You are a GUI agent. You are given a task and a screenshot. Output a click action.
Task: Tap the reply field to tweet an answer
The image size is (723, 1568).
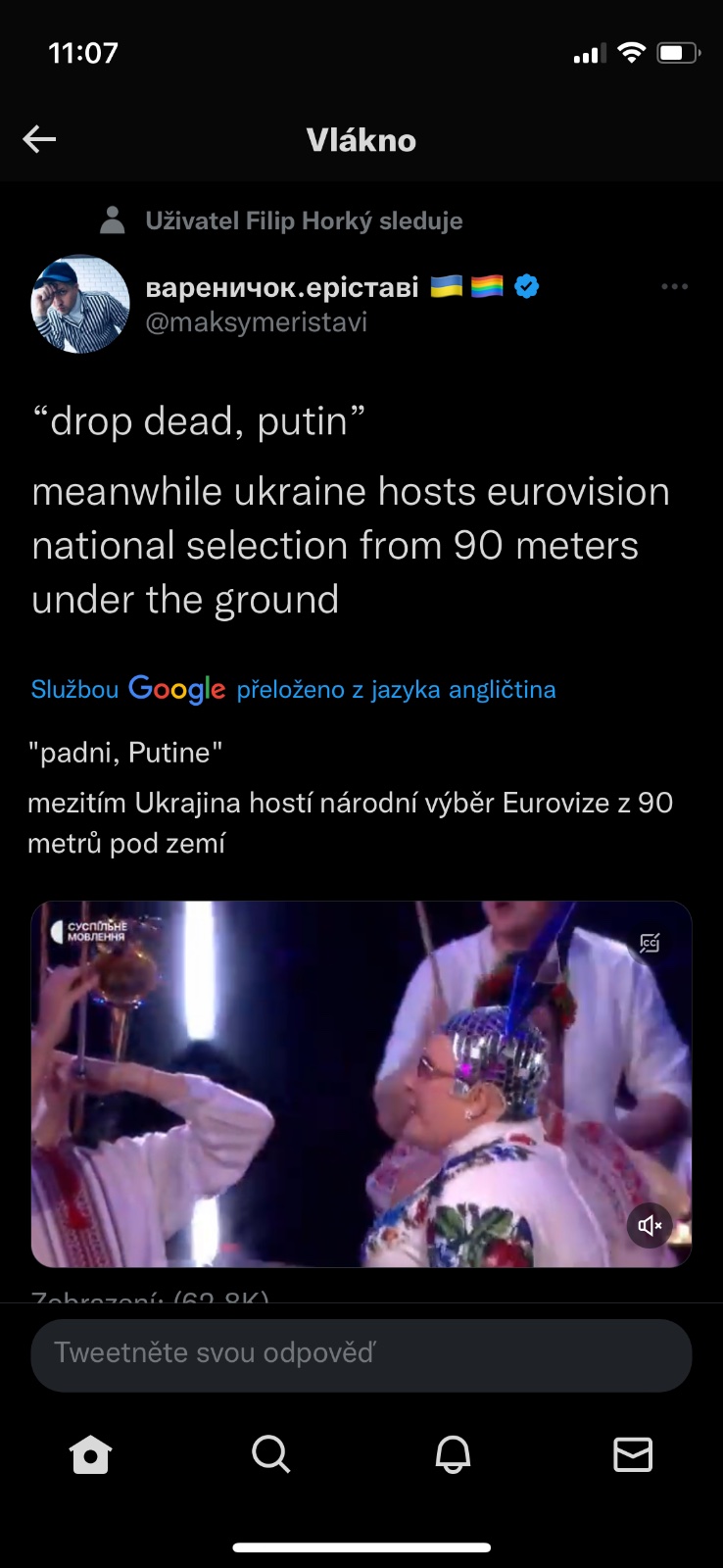361,1354
